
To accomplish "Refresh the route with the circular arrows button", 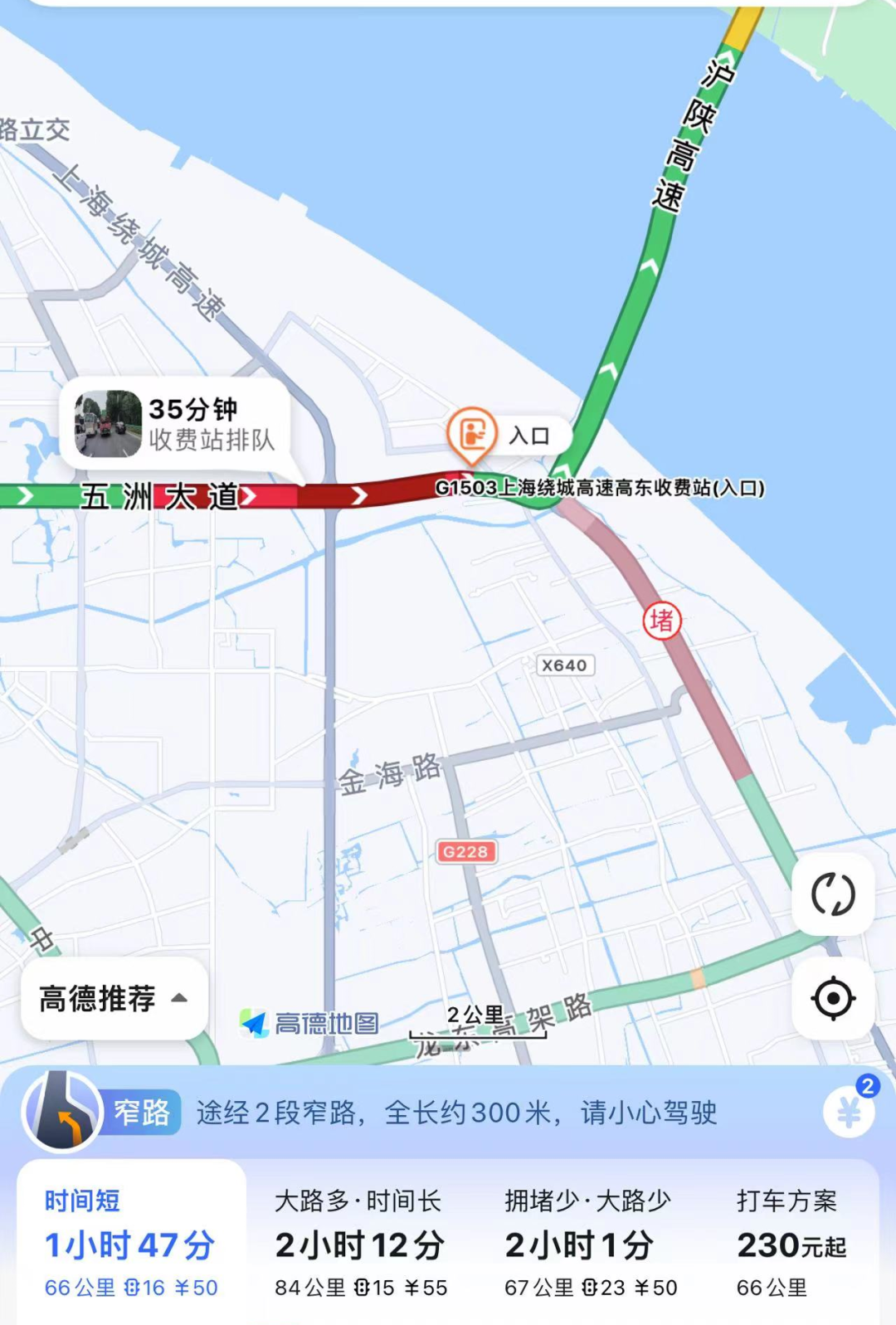I will click(x=833, y=894).
